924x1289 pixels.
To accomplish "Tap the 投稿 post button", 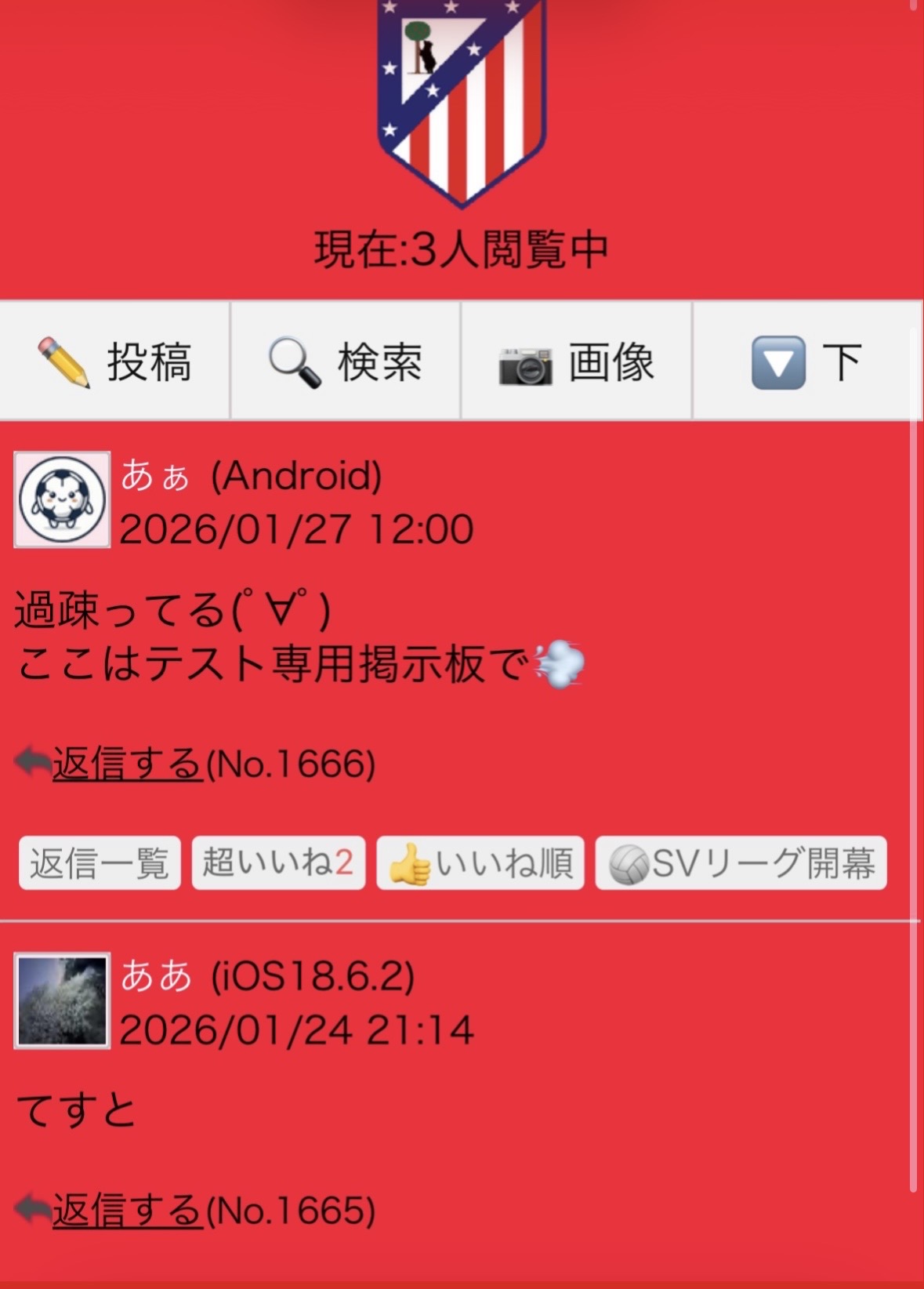I will [x=114, y=361].
